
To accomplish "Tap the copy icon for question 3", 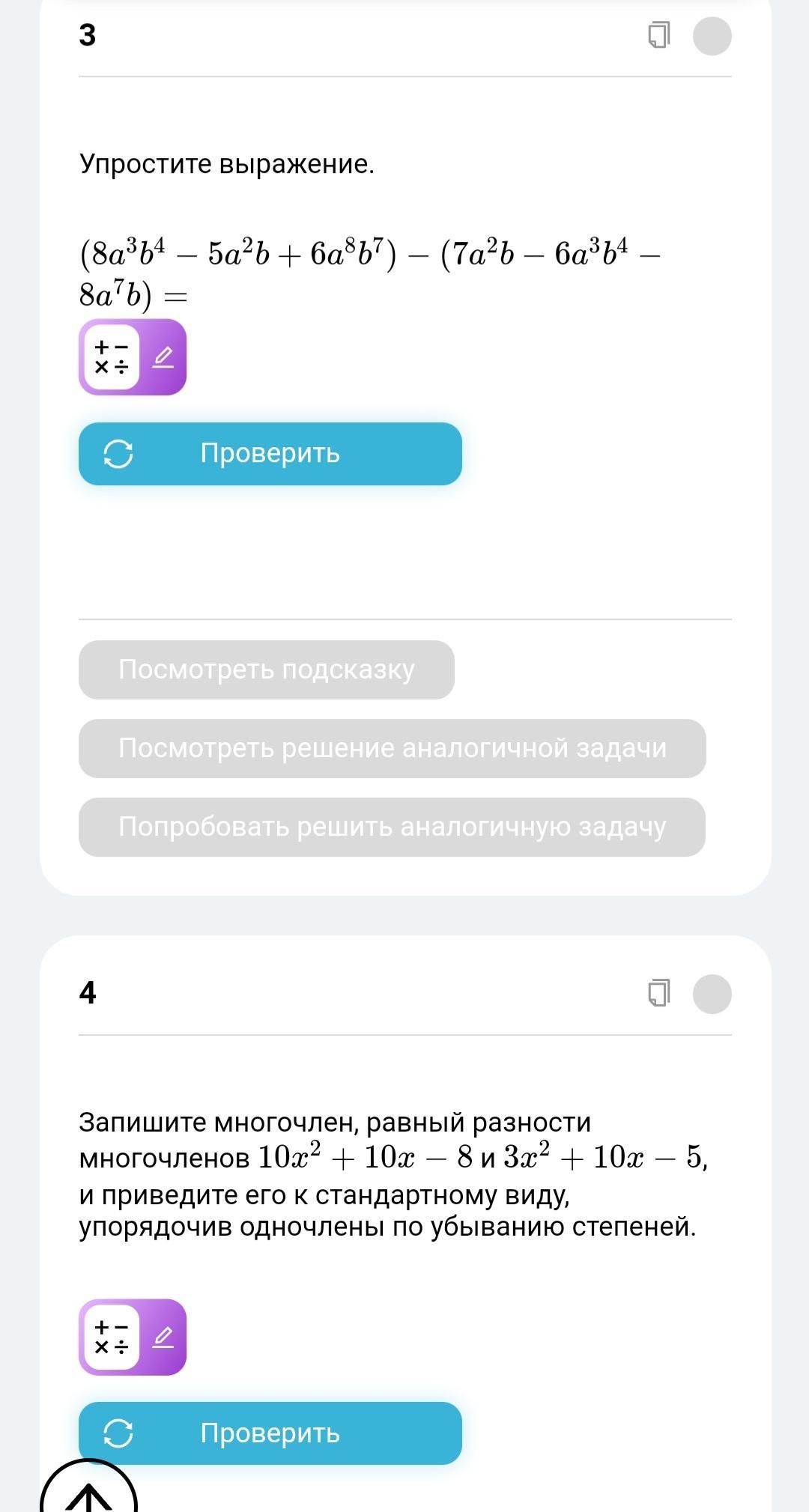I will tap(658, 35).
